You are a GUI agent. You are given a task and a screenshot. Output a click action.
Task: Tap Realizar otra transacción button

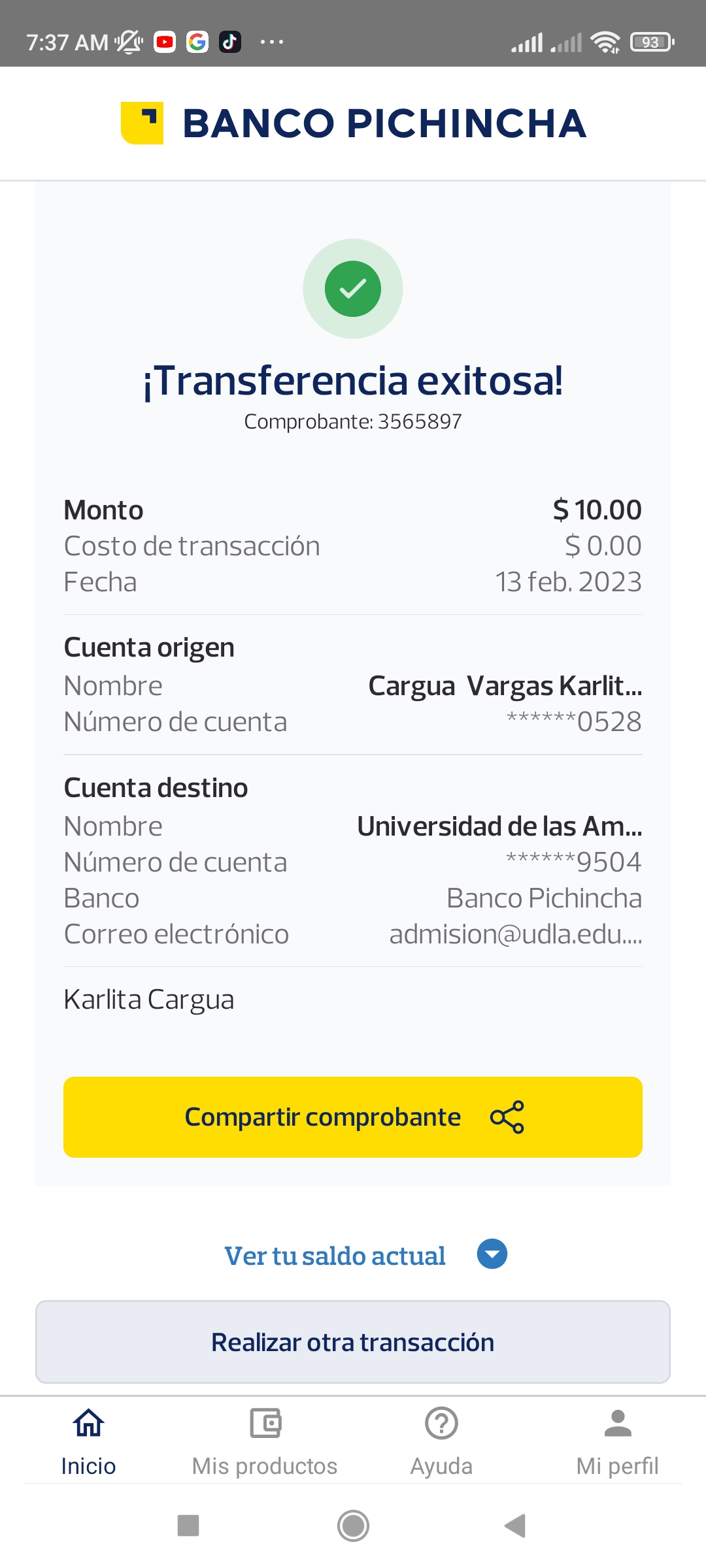click(353, 1342)
